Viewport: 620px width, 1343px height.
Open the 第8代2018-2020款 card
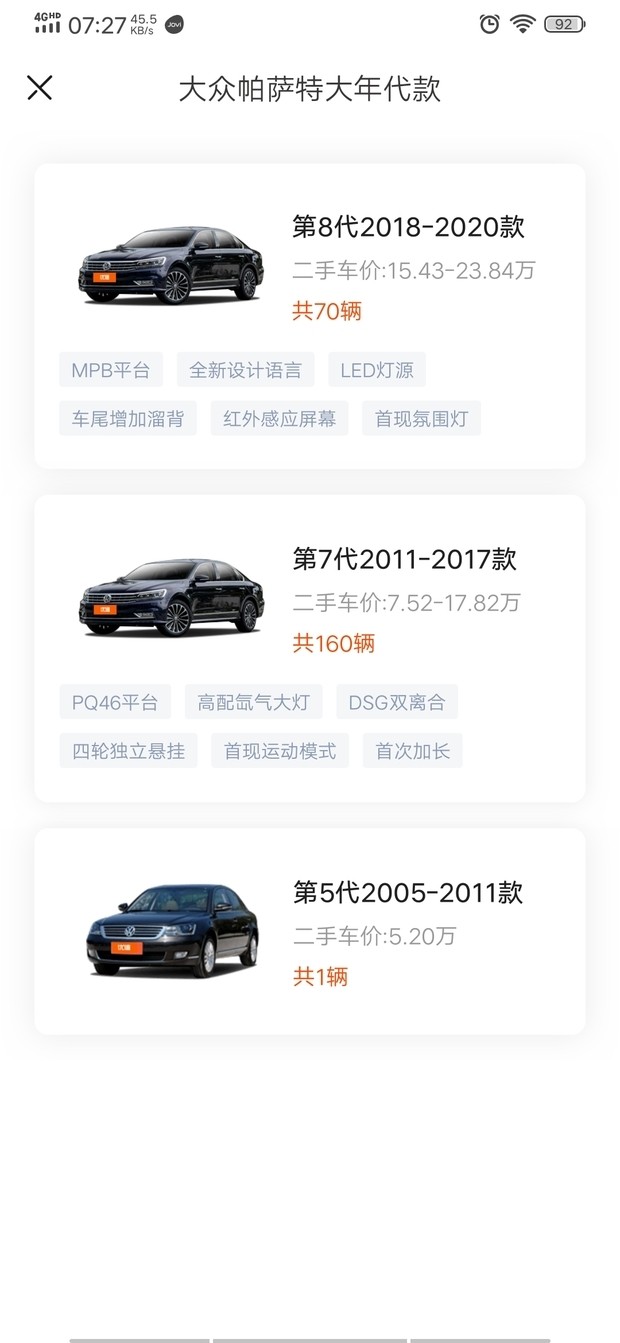tap(309, 315)
